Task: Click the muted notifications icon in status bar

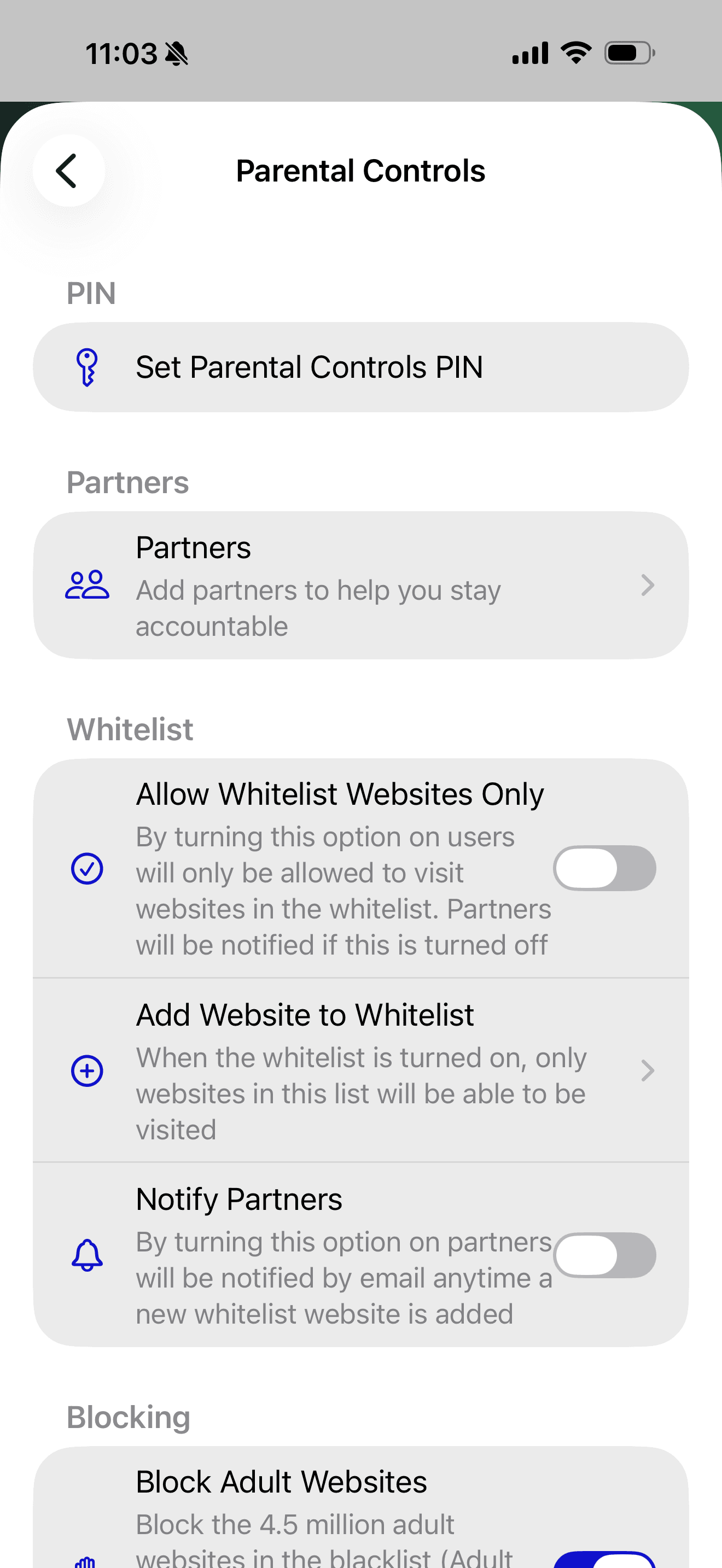Action: (x=177, y=54)
